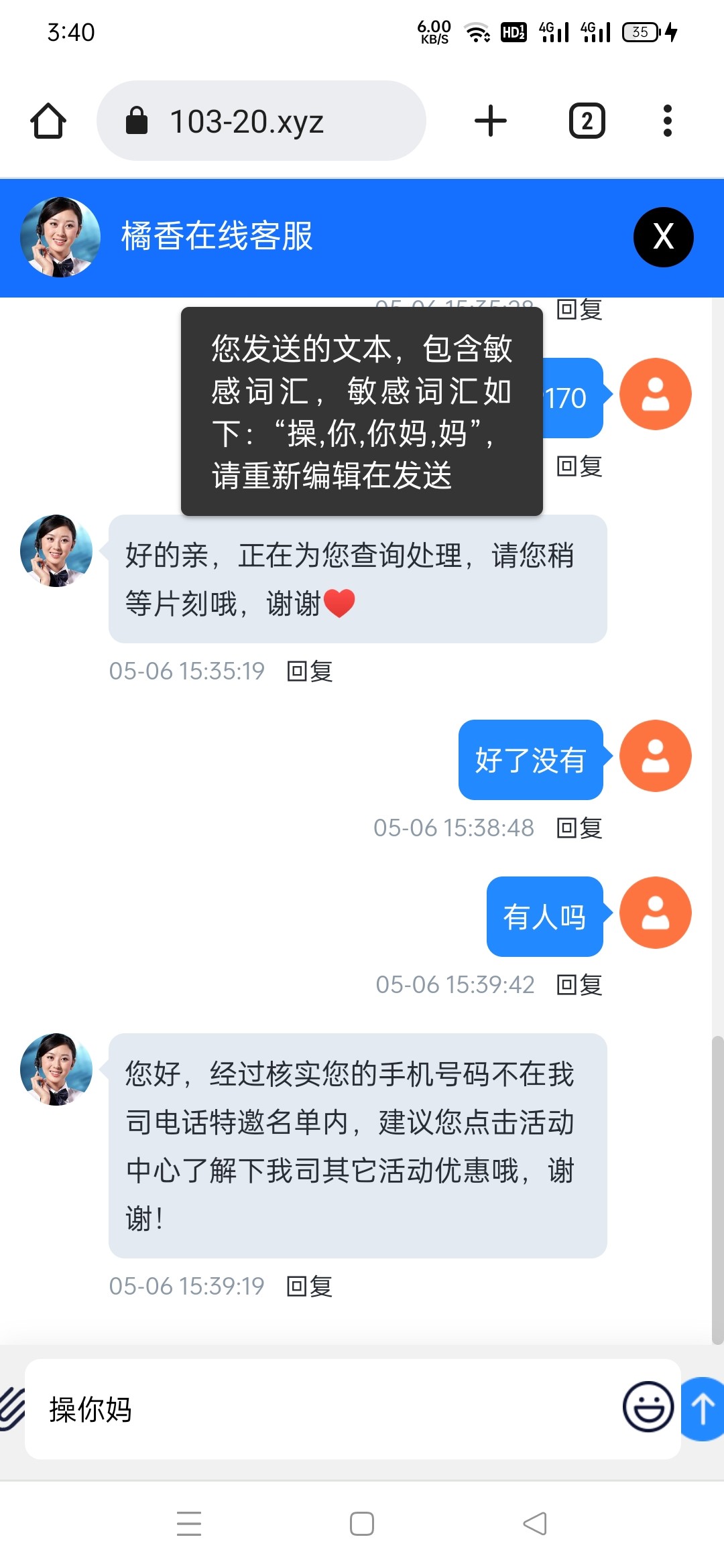This screenshot has height=1568, width=724.
Task: Tap the system home button
Action: (x=362, y=1524)
